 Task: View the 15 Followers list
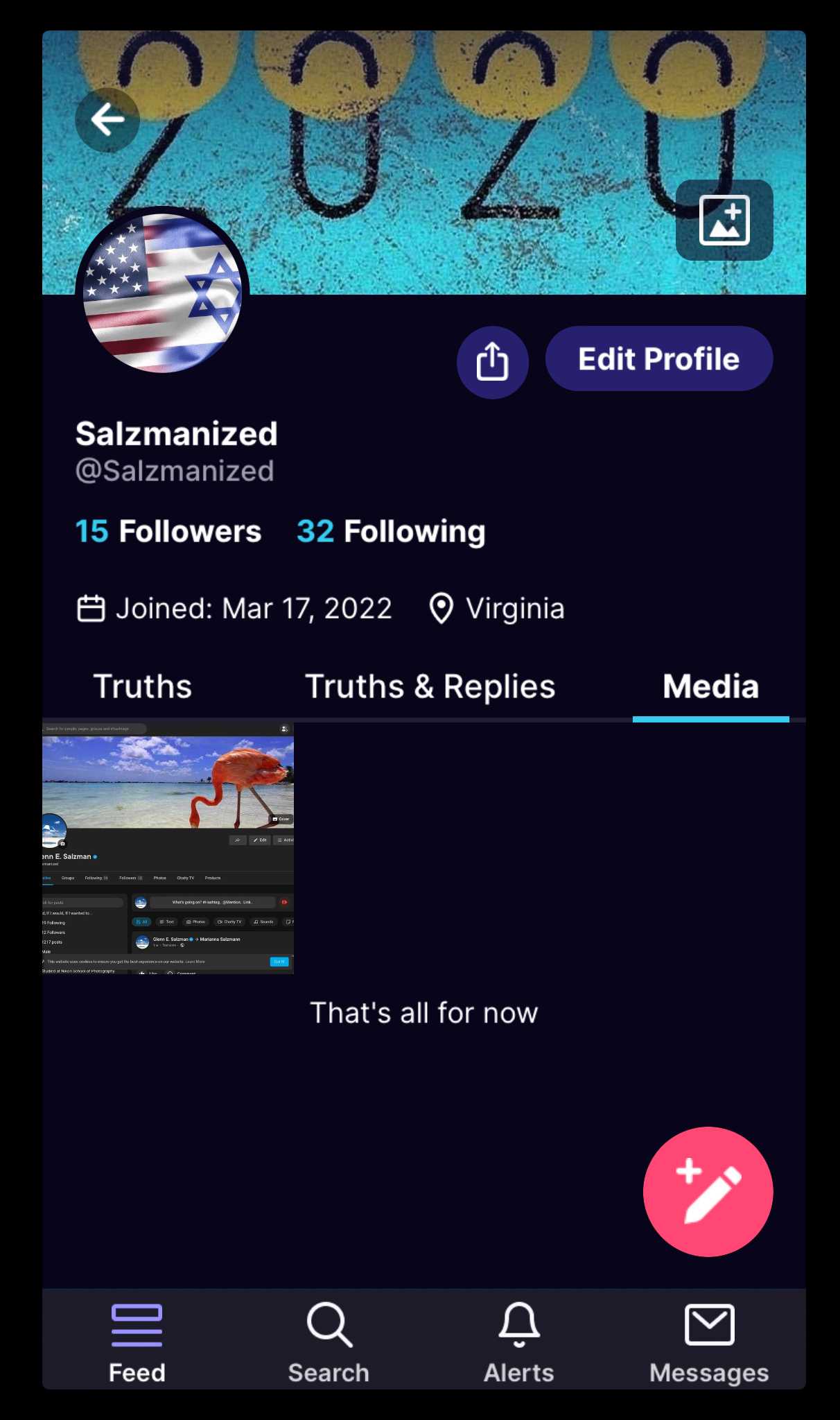[168, 531]
